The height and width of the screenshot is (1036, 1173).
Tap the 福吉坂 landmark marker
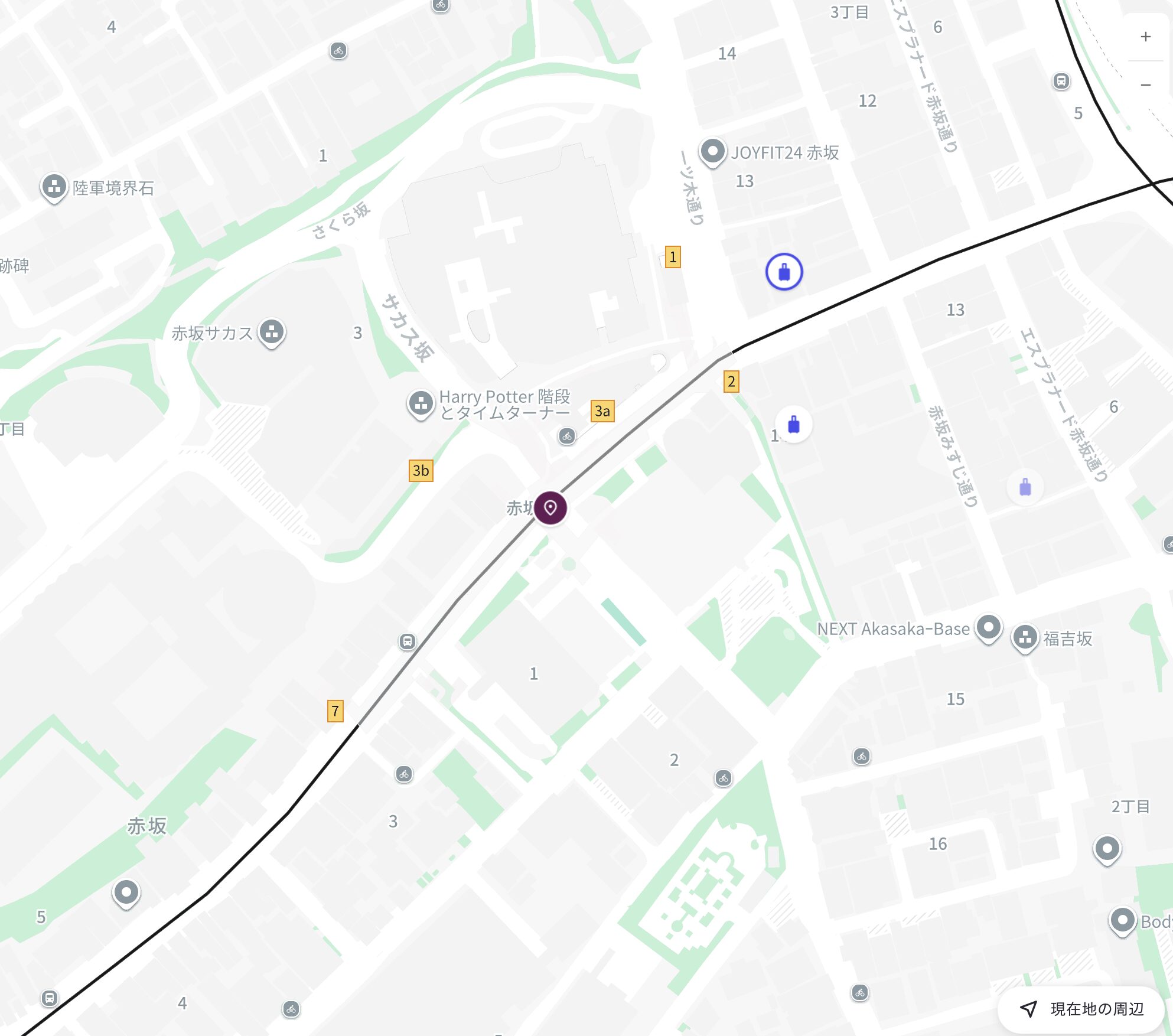[1025, 638]
